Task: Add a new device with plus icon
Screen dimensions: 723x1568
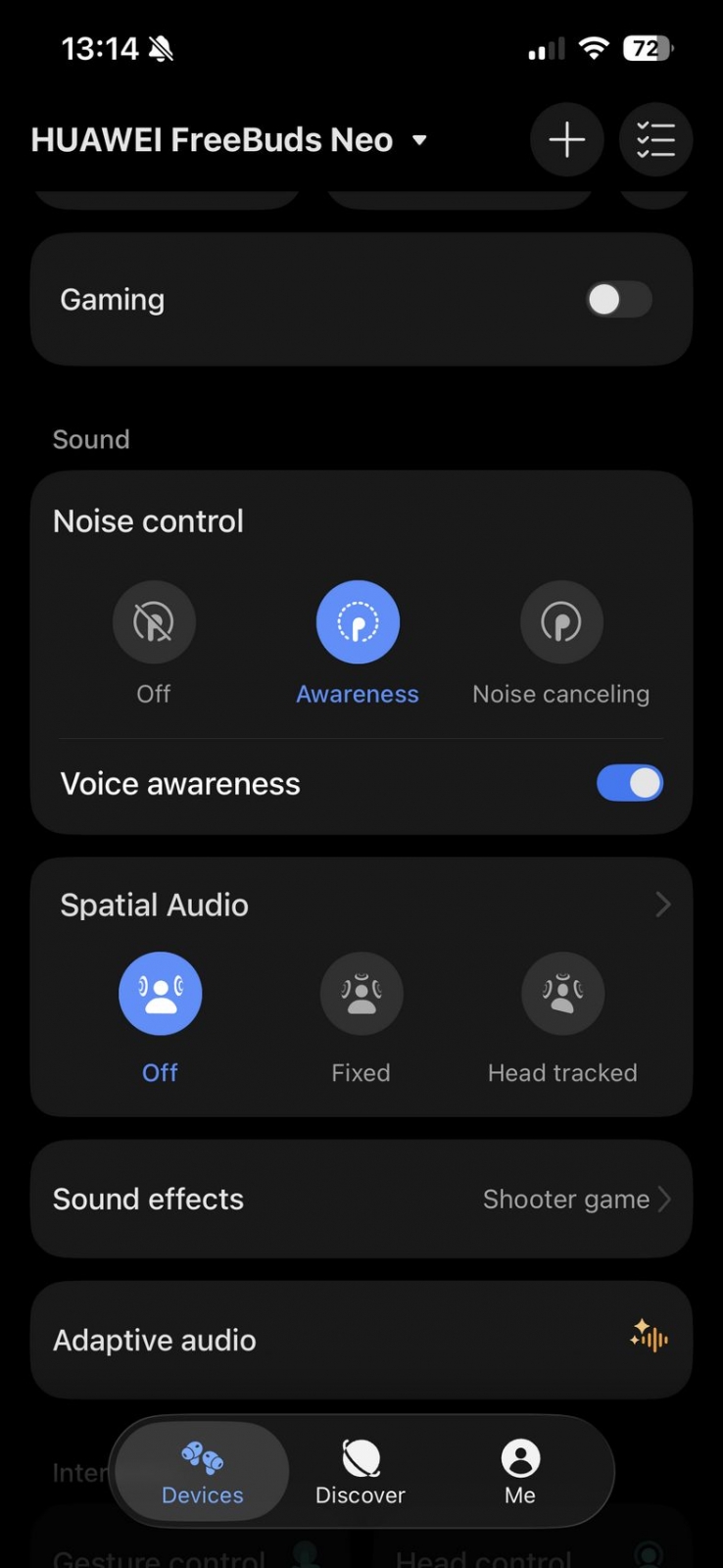Action: [x=567, y=140]
